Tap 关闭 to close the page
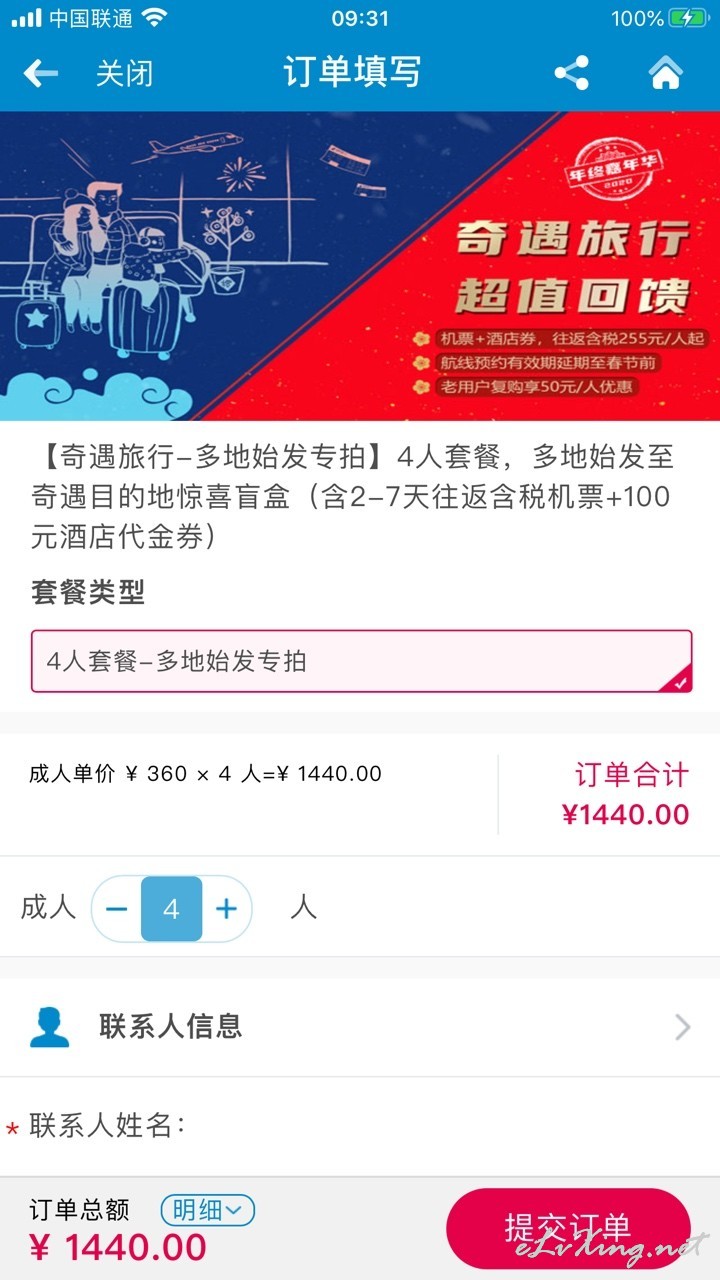Screen dimensions: 720x1280 click(125, 73)
